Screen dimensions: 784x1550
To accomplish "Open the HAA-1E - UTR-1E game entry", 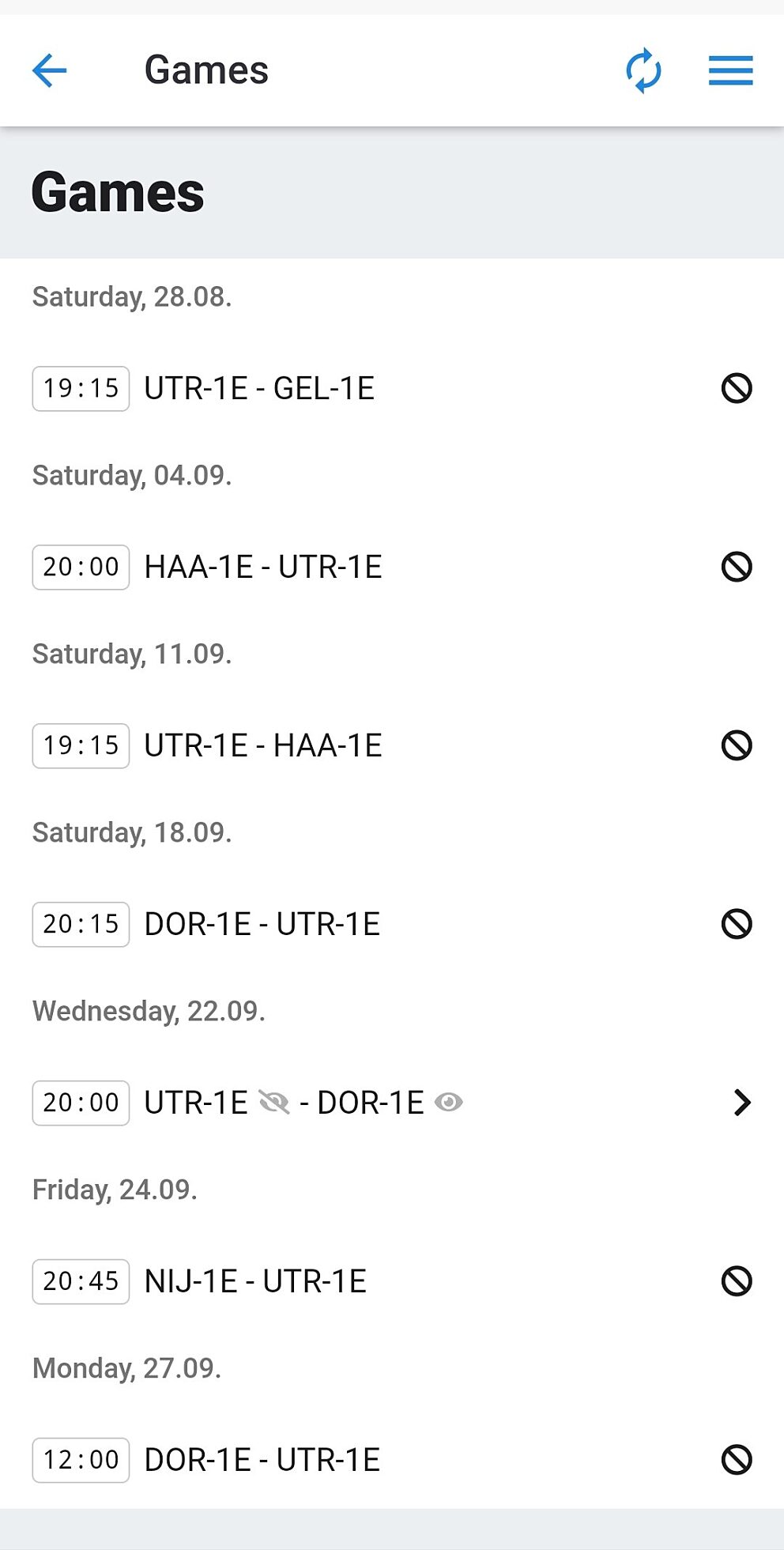I will (263, 567).
